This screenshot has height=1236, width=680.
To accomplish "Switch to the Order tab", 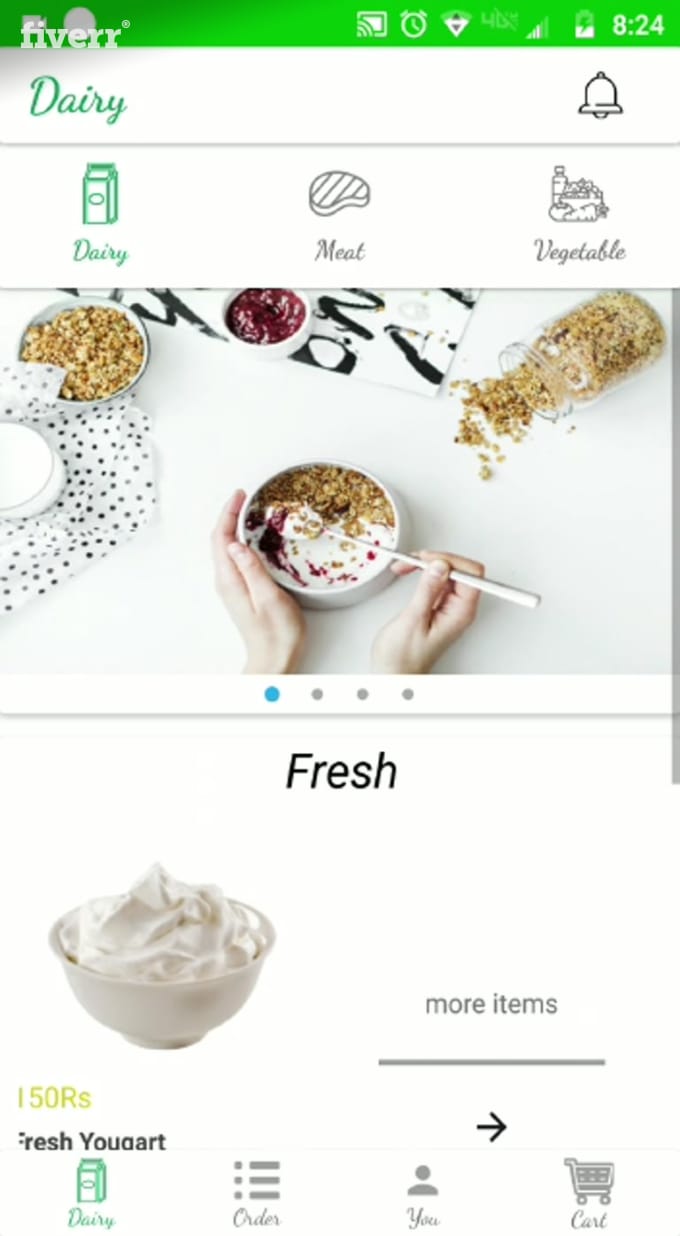I will click(257, 1193).
